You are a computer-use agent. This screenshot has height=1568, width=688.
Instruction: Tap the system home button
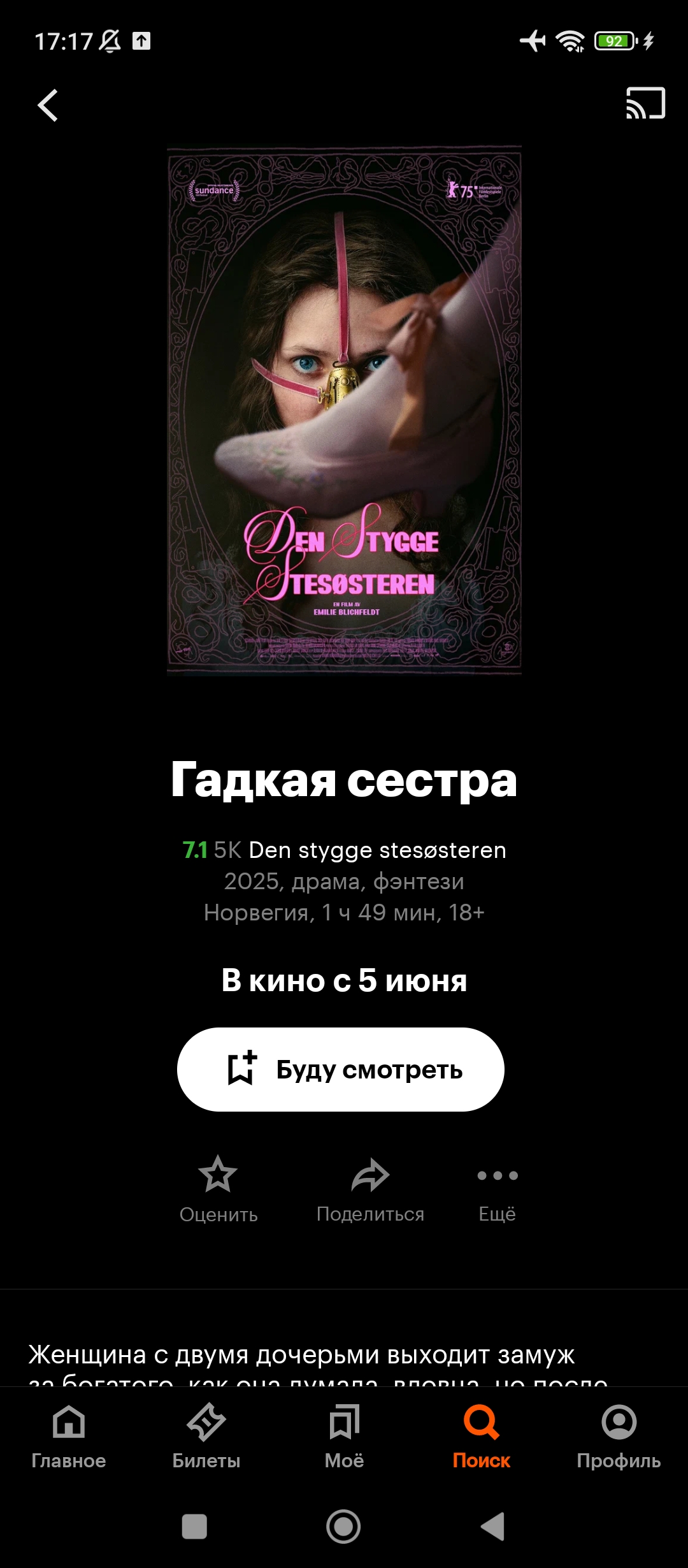pos(343,1527)
